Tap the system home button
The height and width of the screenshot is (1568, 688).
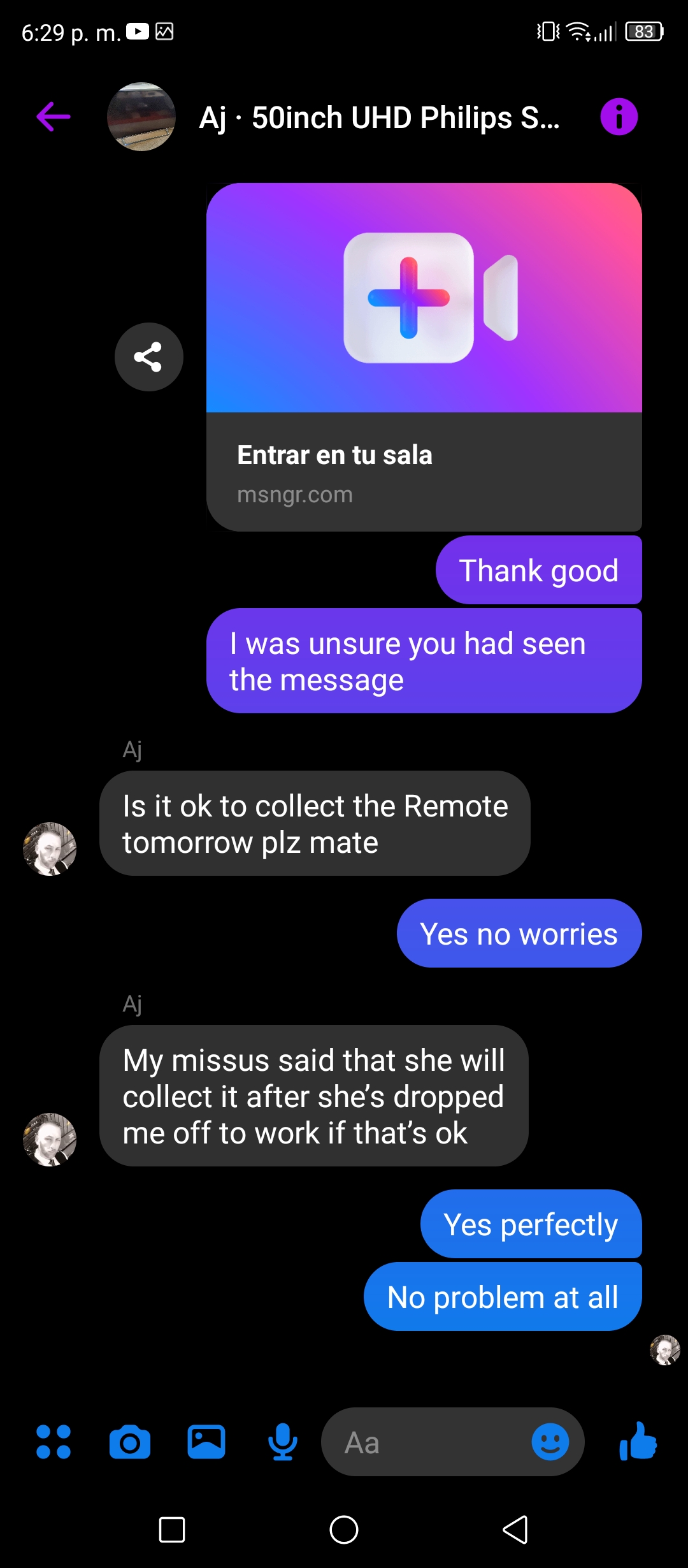pyautogui.click(x=344, y=1530)
